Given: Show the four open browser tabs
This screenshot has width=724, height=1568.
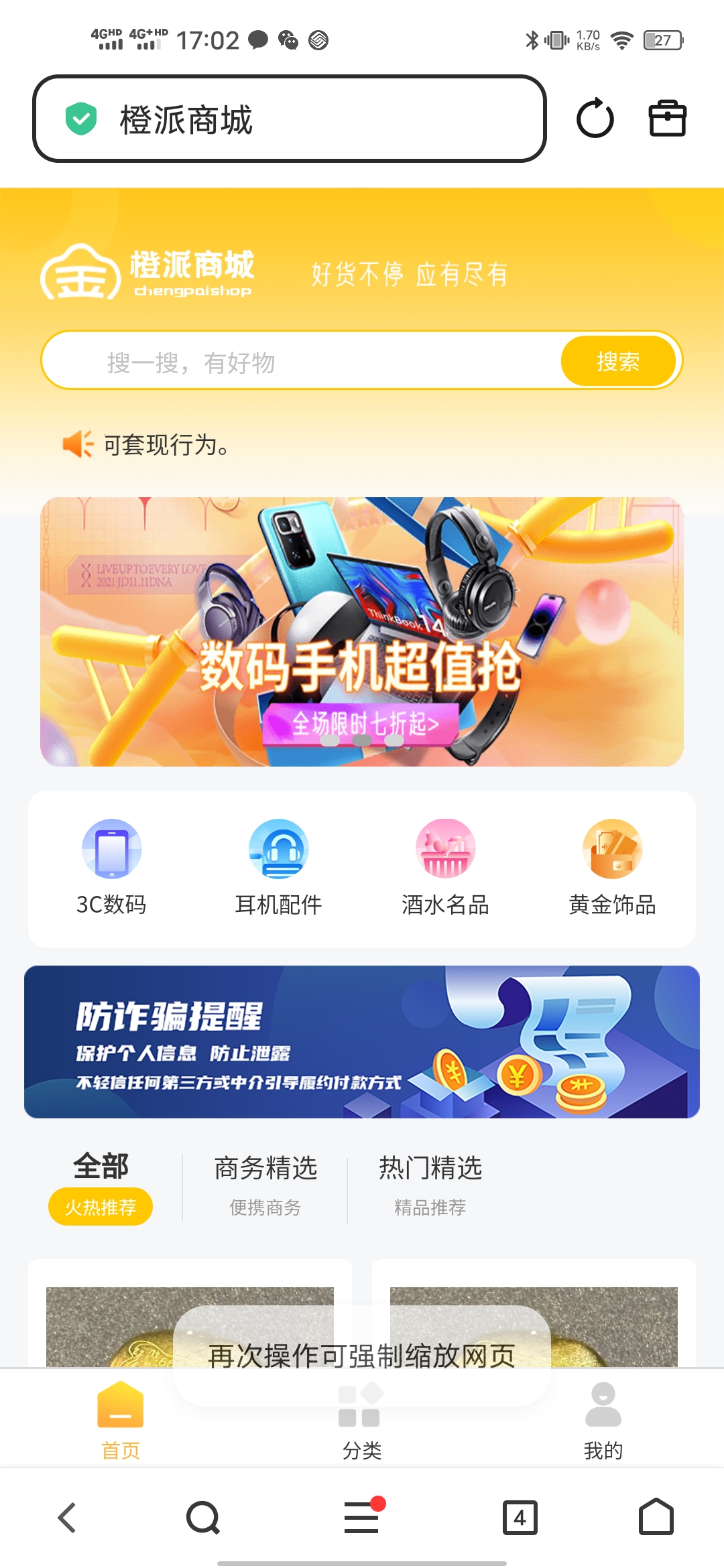Looking at the screenshot, I should (x=520, y=1518).
